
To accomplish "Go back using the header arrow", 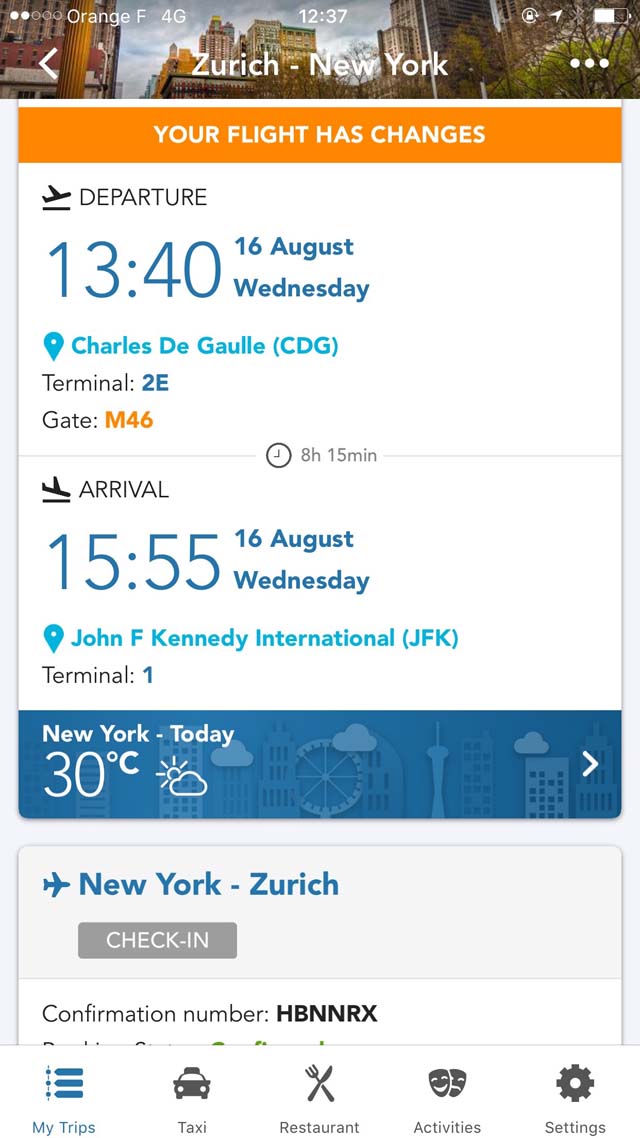I will 48,64.
